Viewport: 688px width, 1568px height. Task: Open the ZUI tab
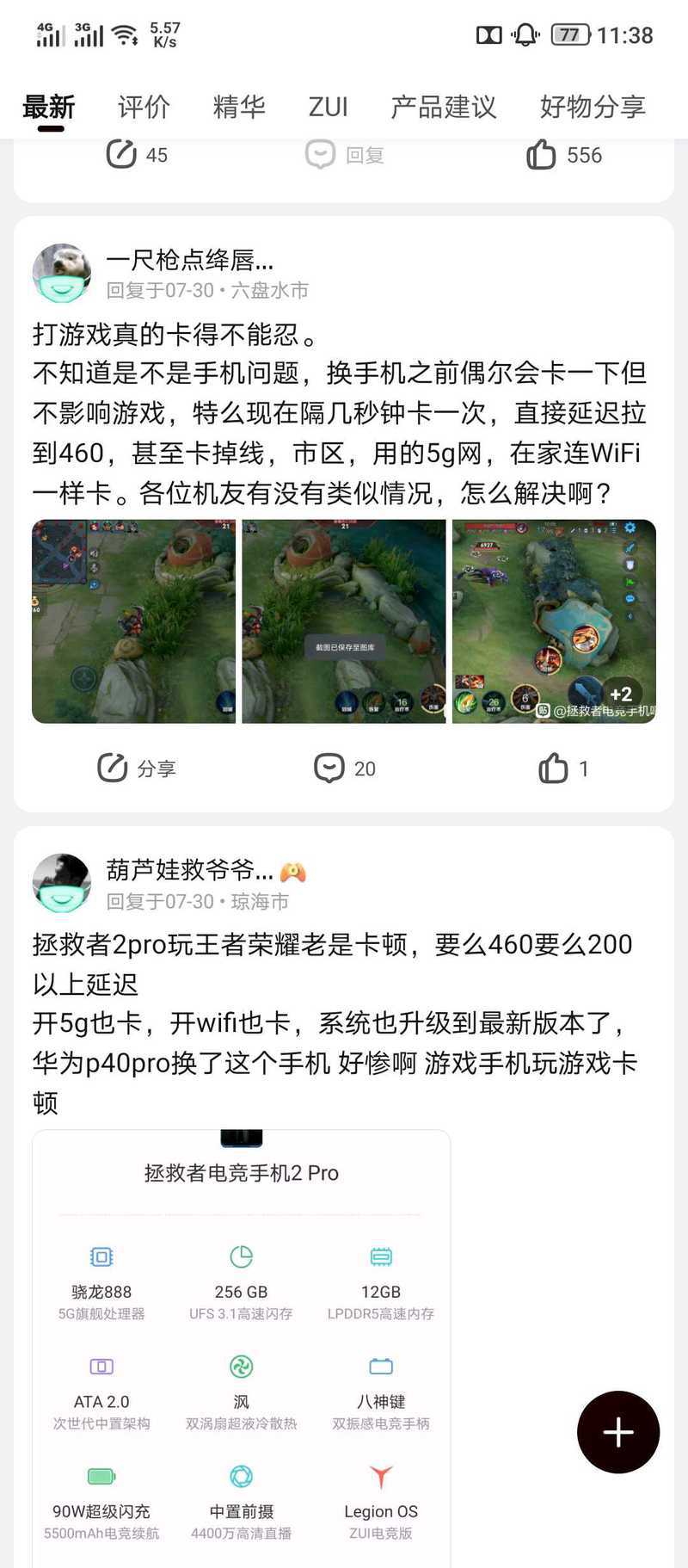tap(328, 107)
